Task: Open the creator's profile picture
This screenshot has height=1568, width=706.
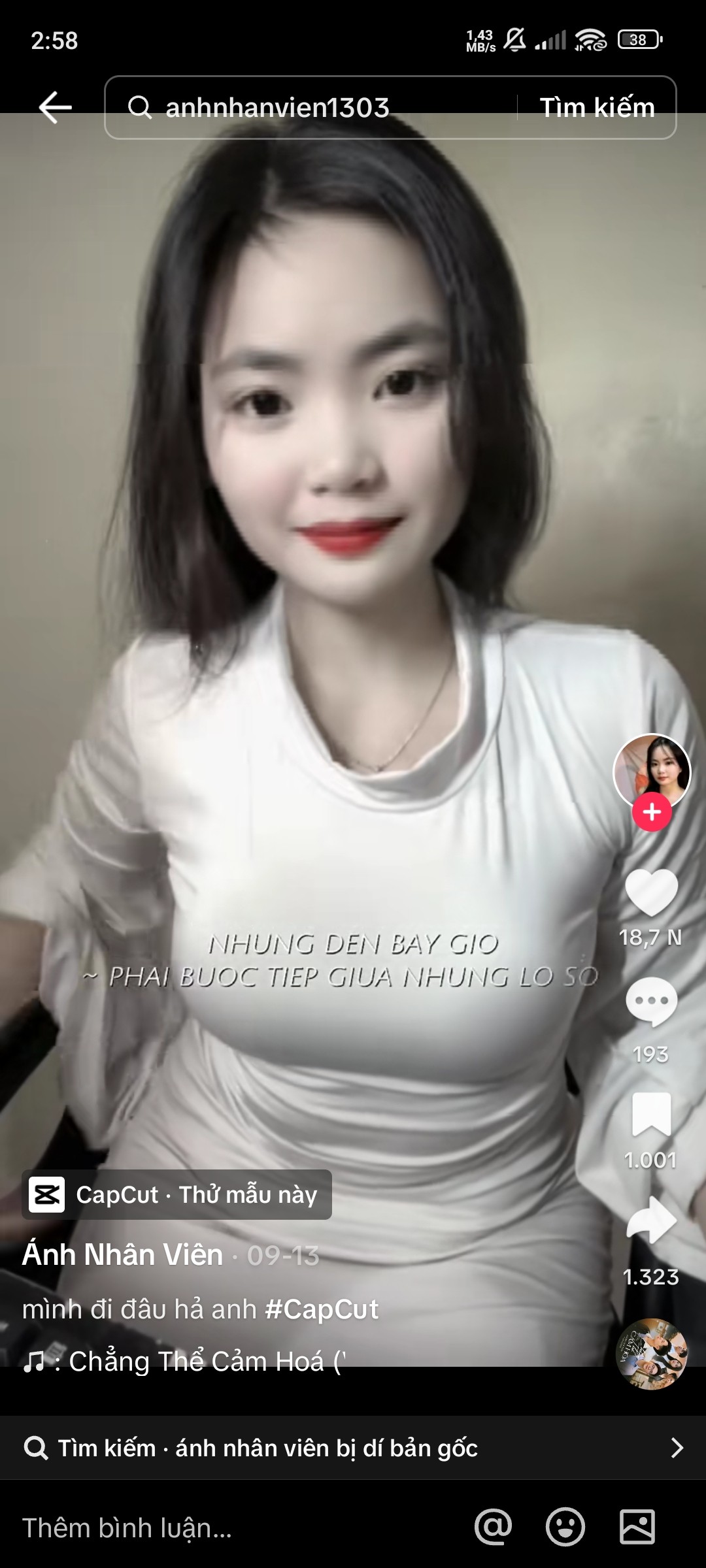Action: coord(651,771)
